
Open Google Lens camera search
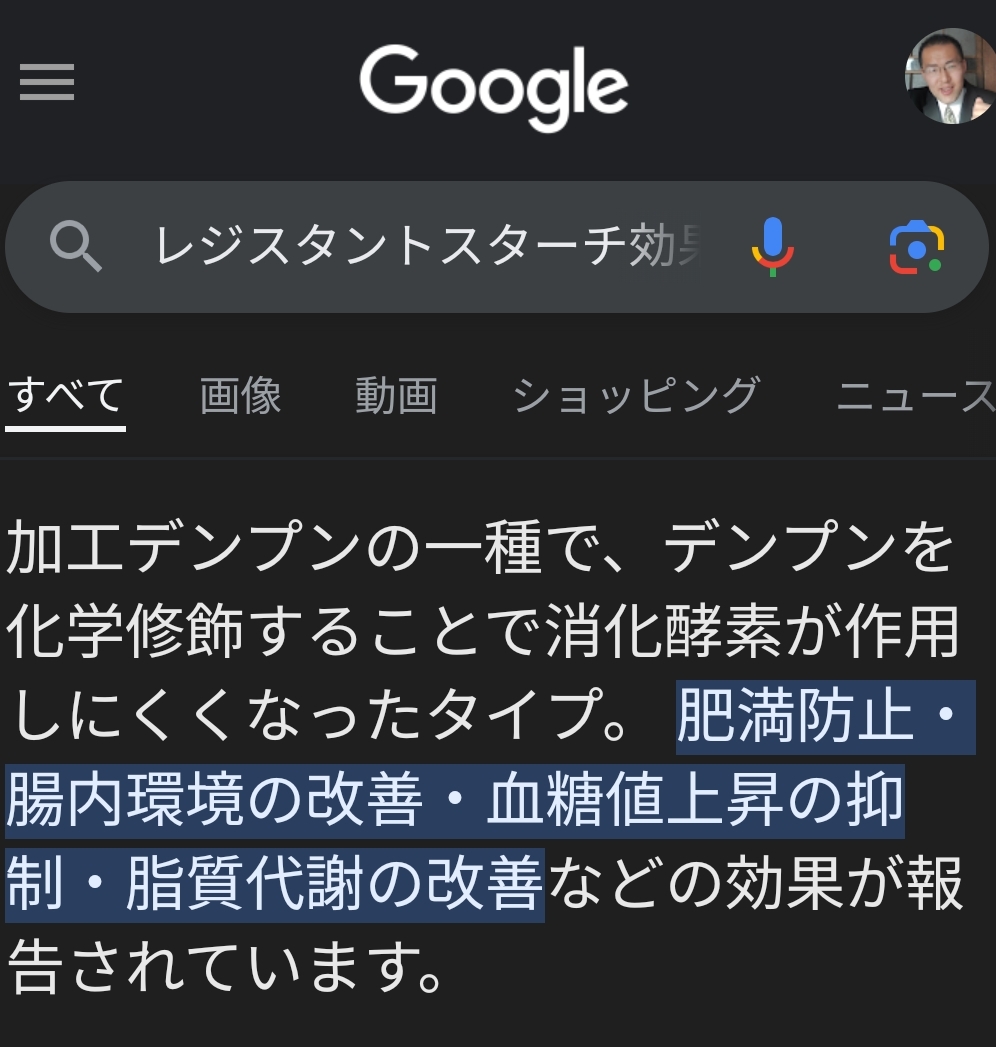click(x=917, y=246)
